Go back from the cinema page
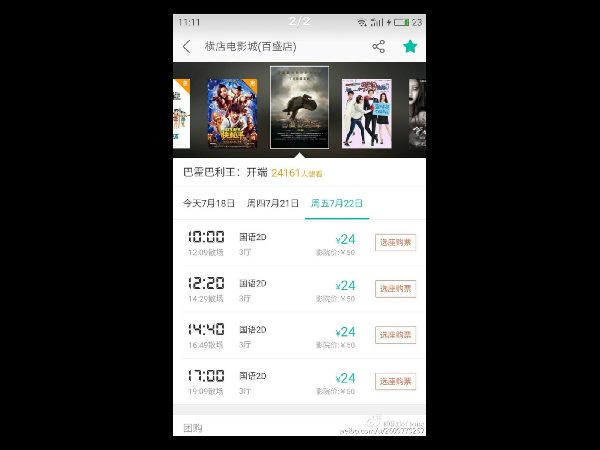 coord(186,46)
